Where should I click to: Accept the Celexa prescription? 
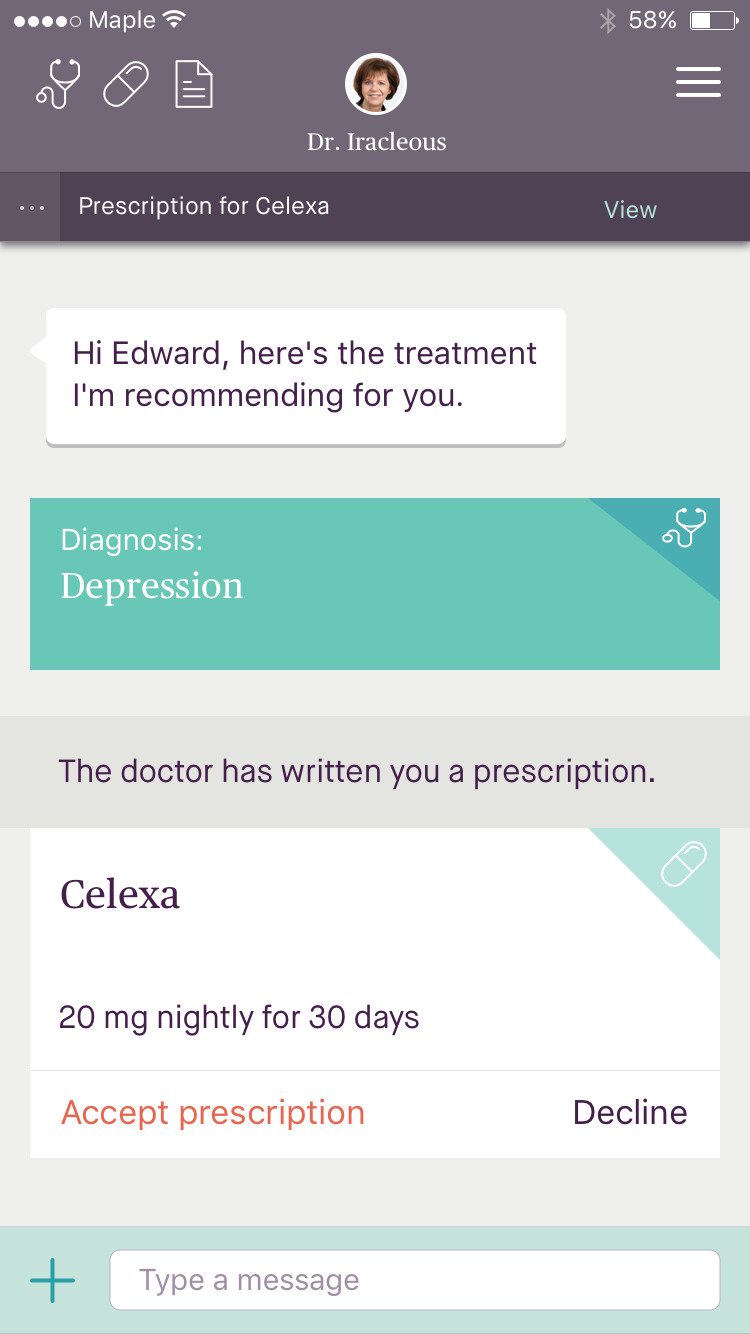[213, 1113]
